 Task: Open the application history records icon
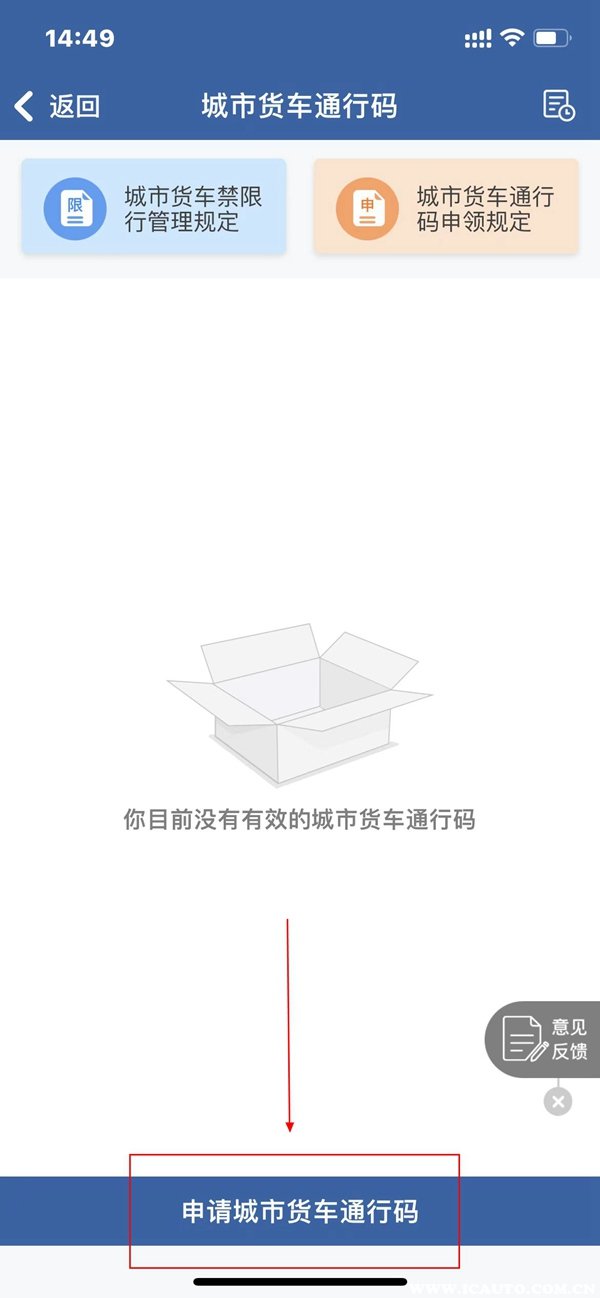click(x=558, y=105)
